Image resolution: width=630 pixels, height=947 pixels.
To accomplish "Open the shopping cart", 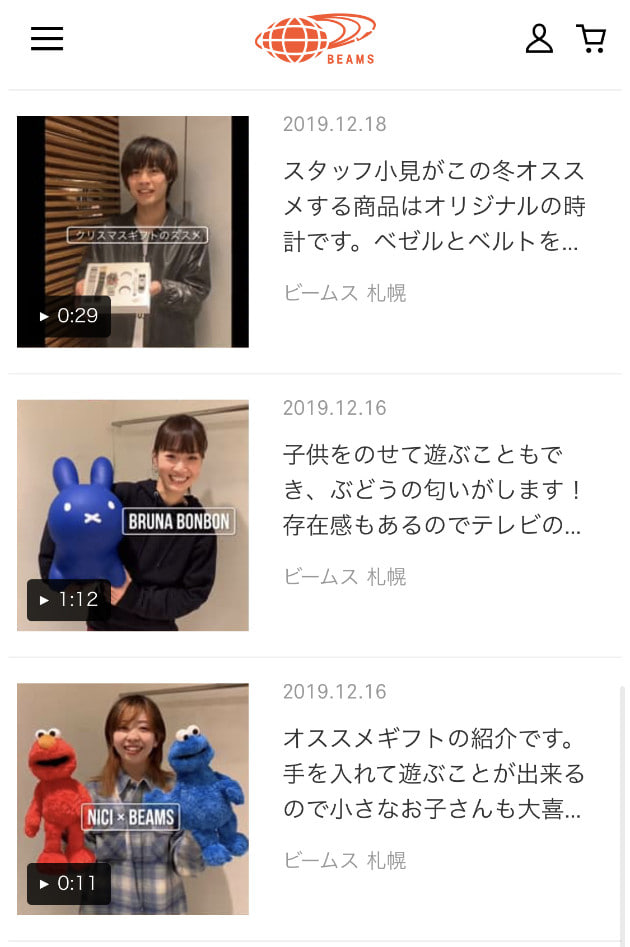I will (x=592, y=39).
